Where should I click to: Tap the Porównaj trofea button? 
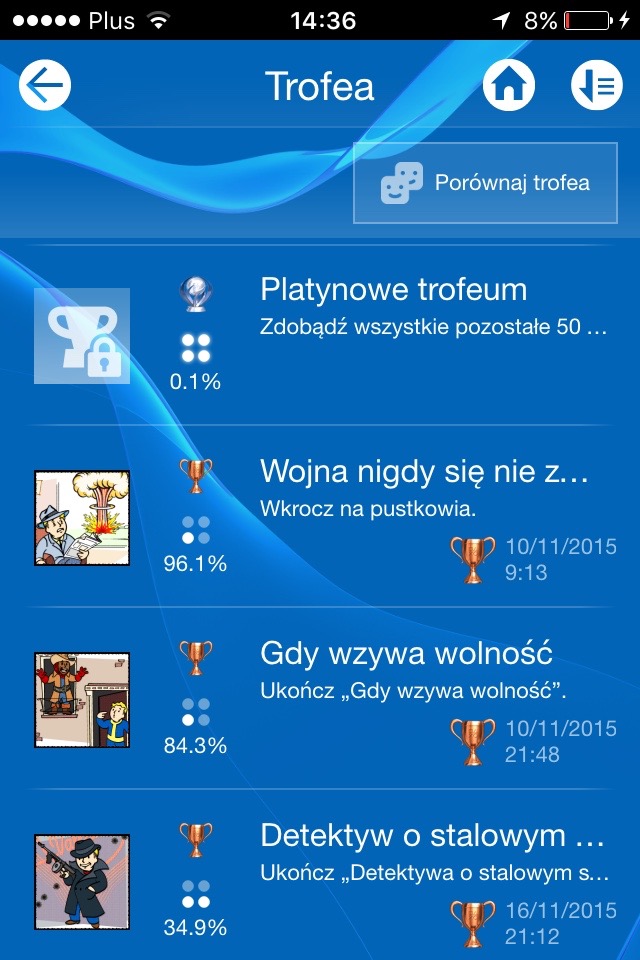pos(485,183)
